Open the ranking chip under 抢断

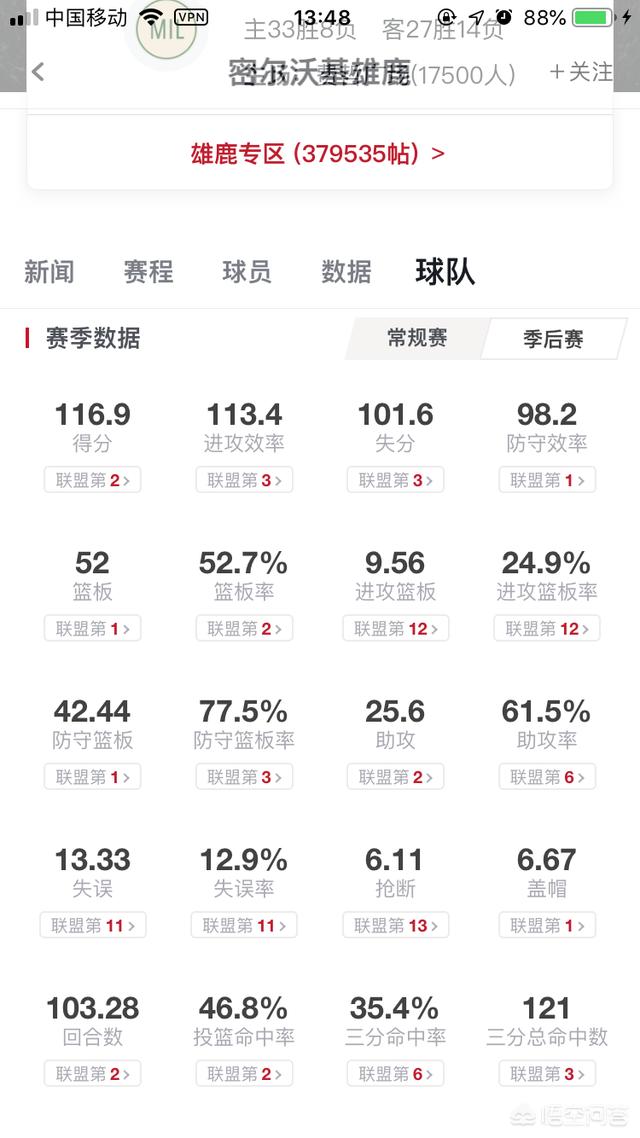[x=395, y=925]
